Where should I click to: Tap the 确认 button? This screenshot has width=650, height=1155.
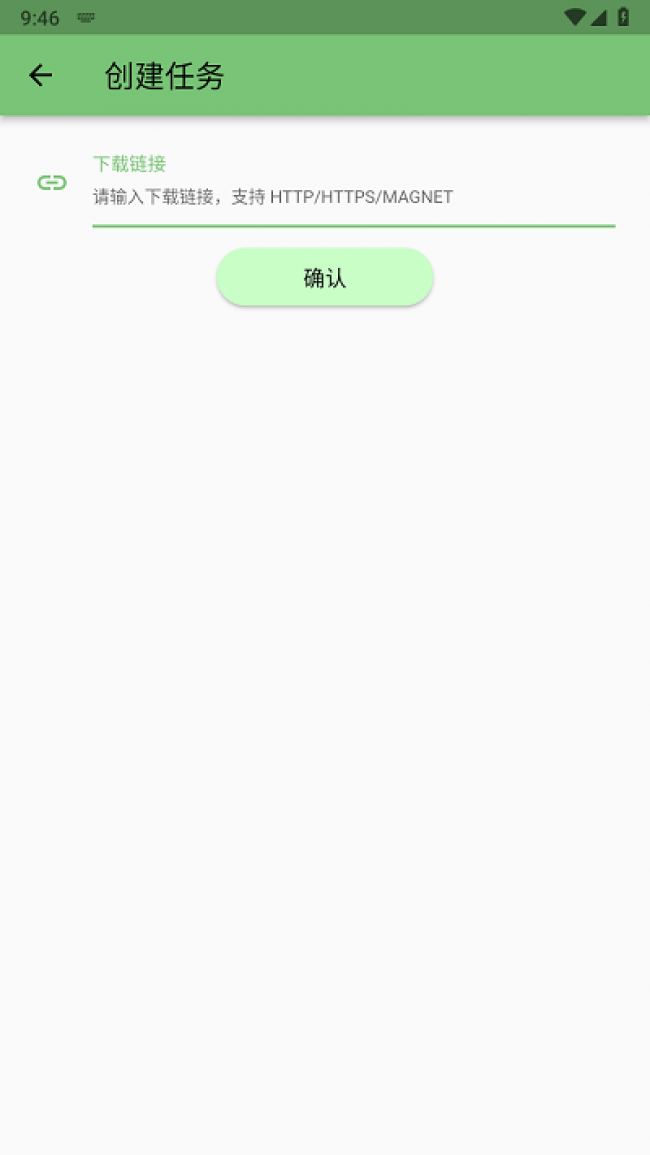(325, 277)
